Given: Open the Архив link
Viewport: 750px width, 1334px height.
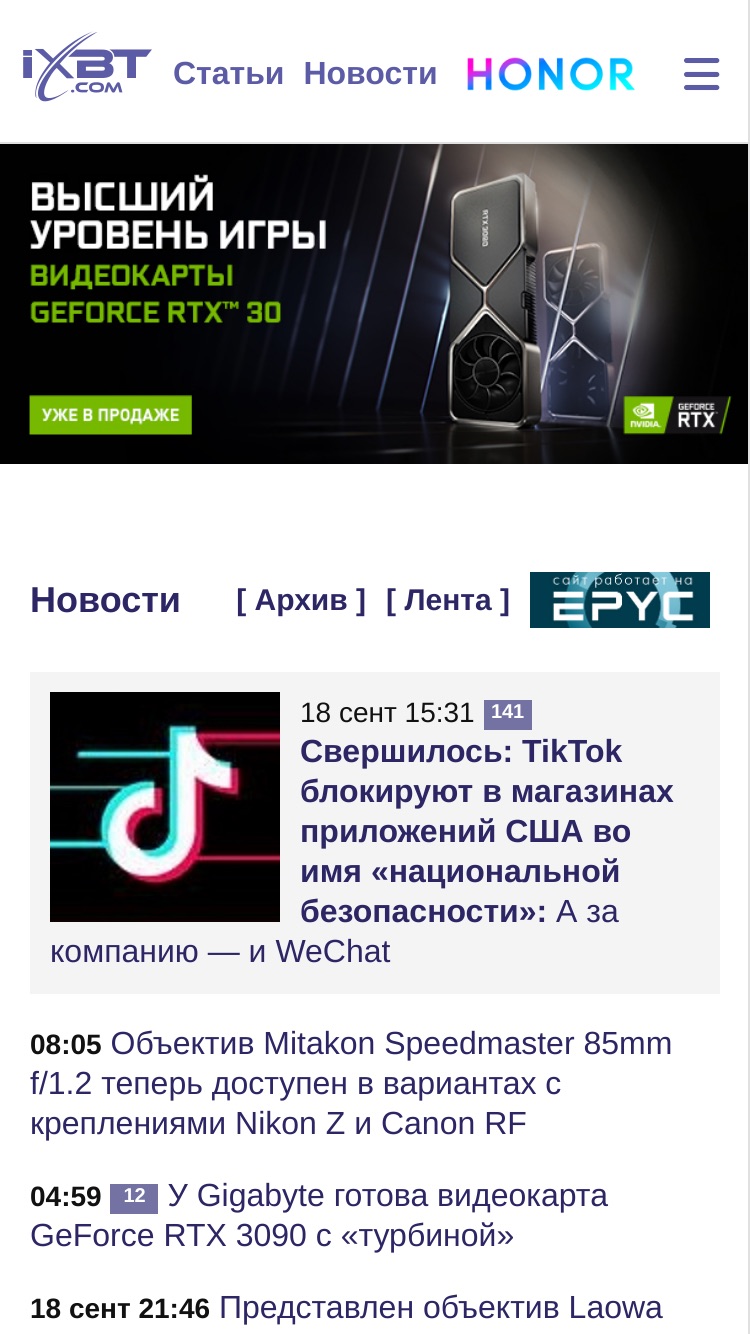Looking at the screenshot, I should point(301,600).
